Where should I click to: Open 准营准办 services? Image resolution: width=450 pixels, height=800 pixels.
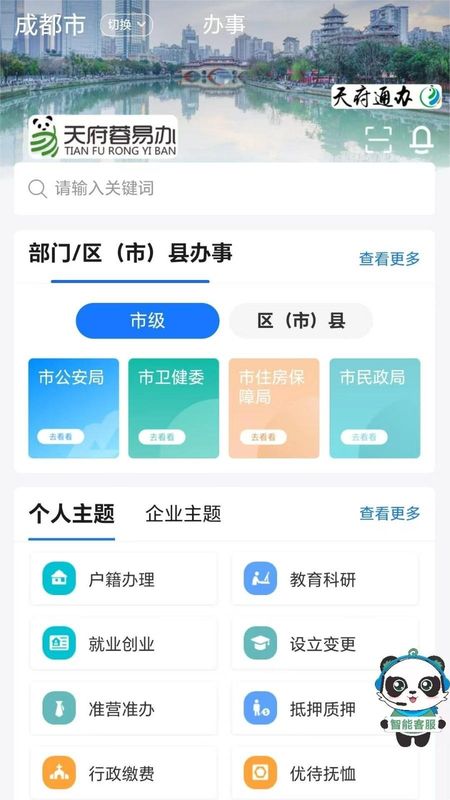pyautogui.click(x=123, y=709)
